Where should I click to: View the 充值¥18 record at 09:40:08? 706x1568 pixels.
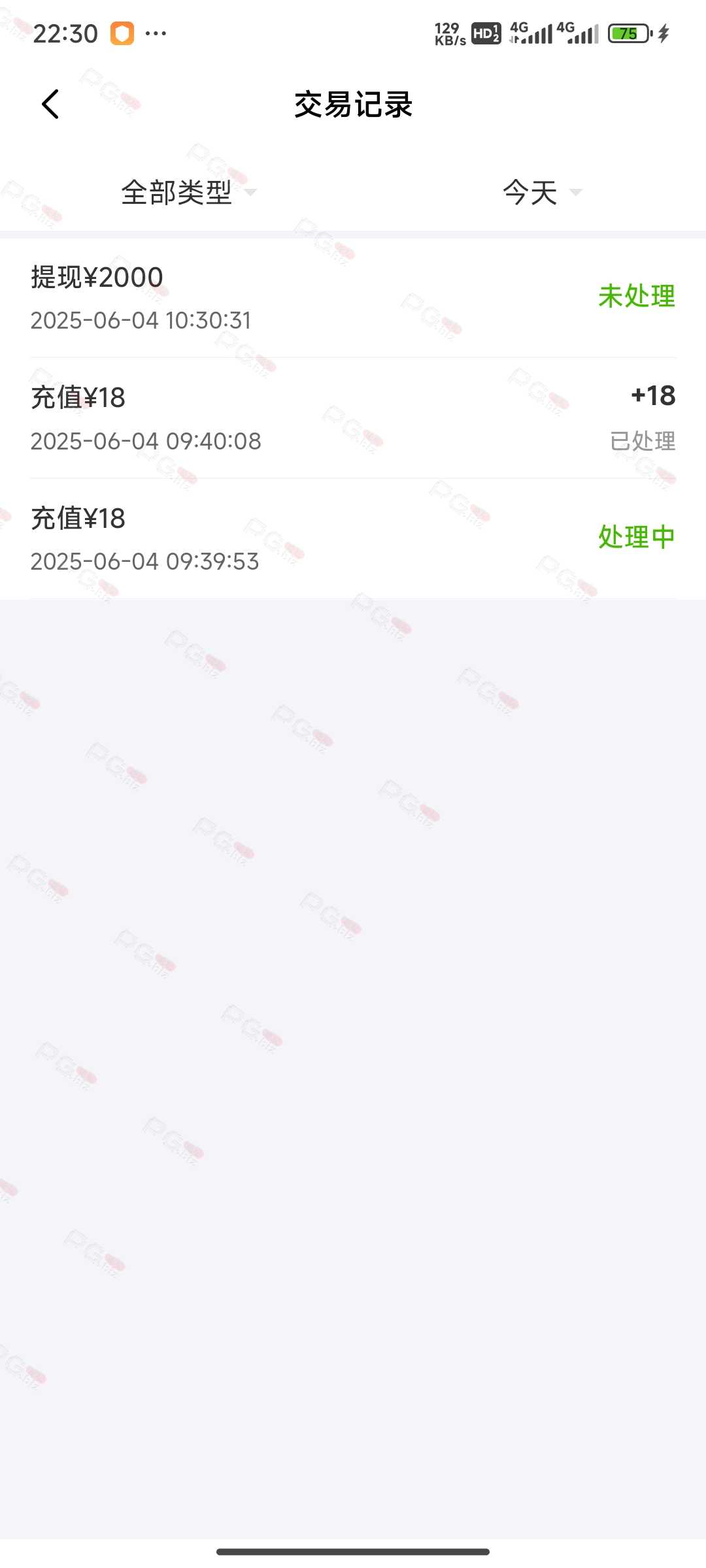point(353,418)
